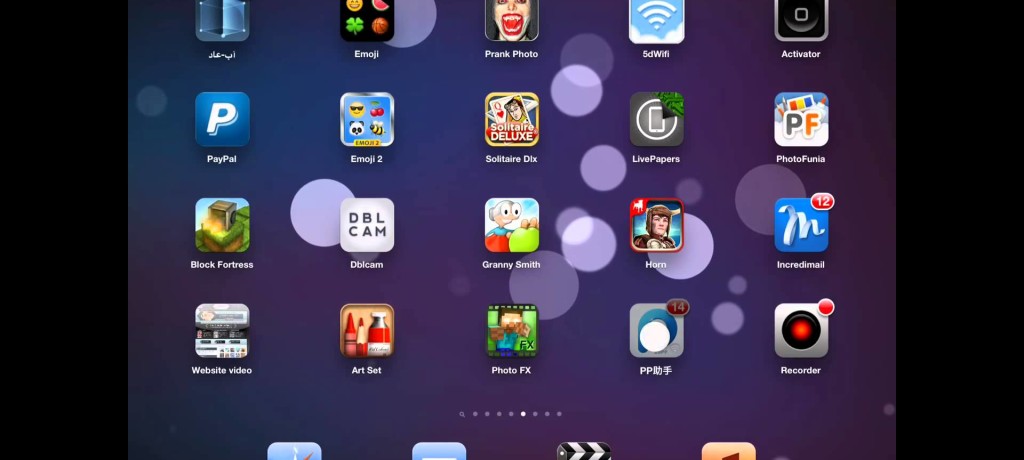This screenshot has height=460, width=1024.
Task: Open the Recorder app
Action: point(801,331)
